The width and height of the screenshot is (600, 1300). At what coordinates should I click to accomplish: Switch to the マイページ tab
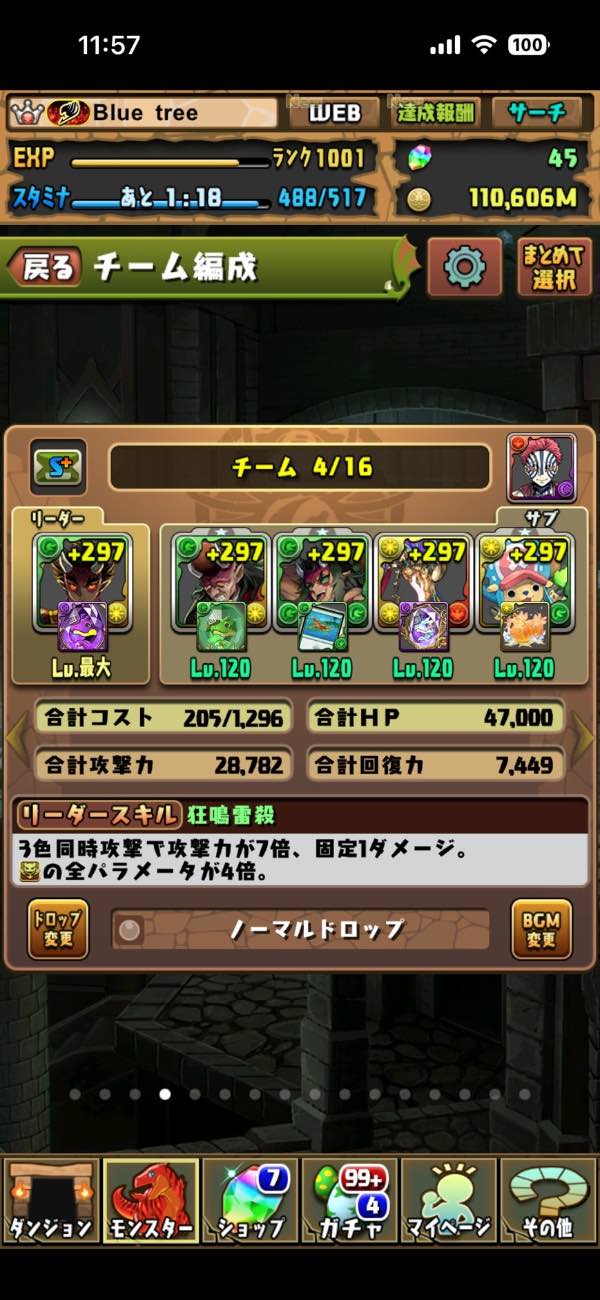[449, 1200]
